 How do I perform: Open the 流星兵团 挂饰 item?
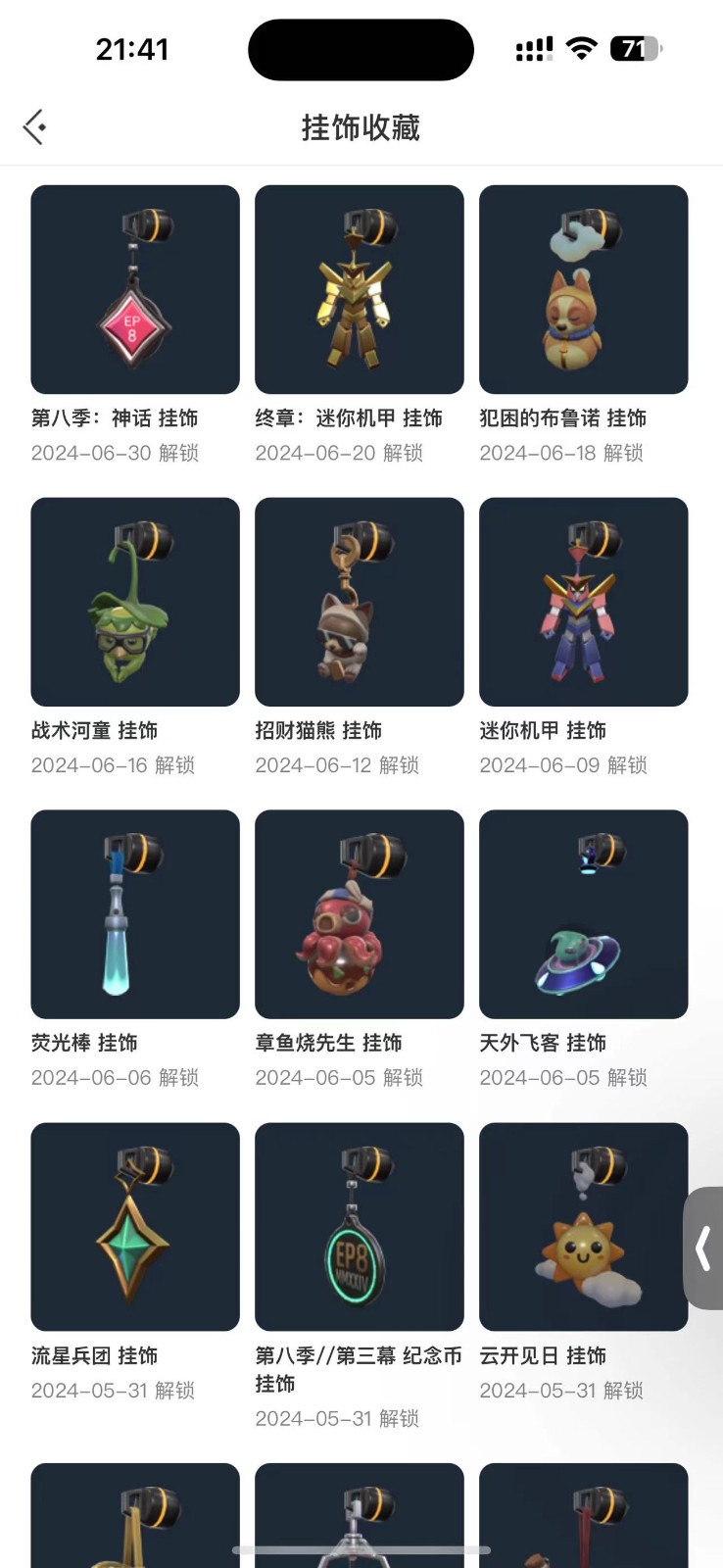tap(135, 1226)
